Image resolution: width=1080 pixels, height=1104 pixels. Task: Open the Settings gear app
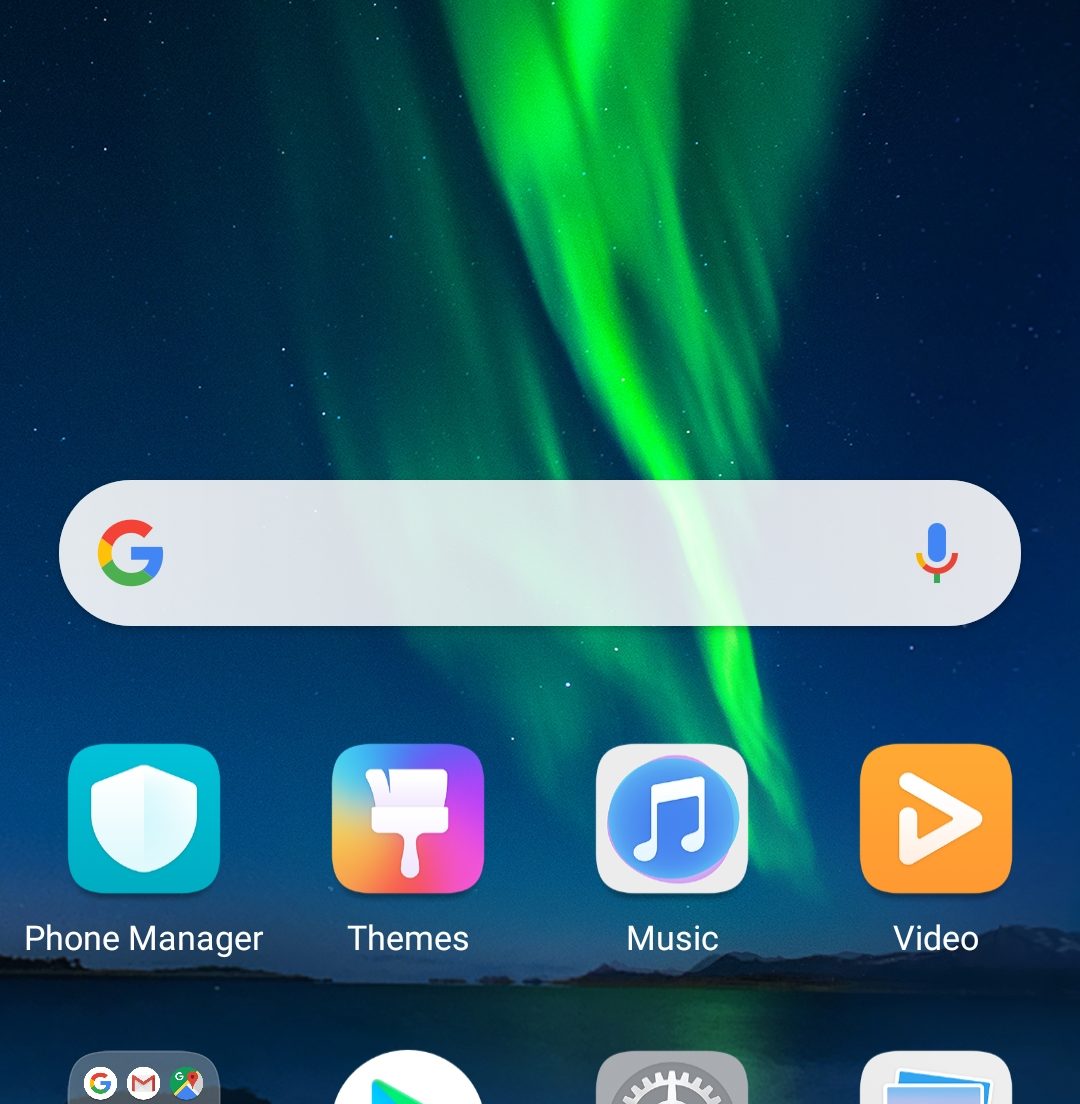pos(672,1080)
